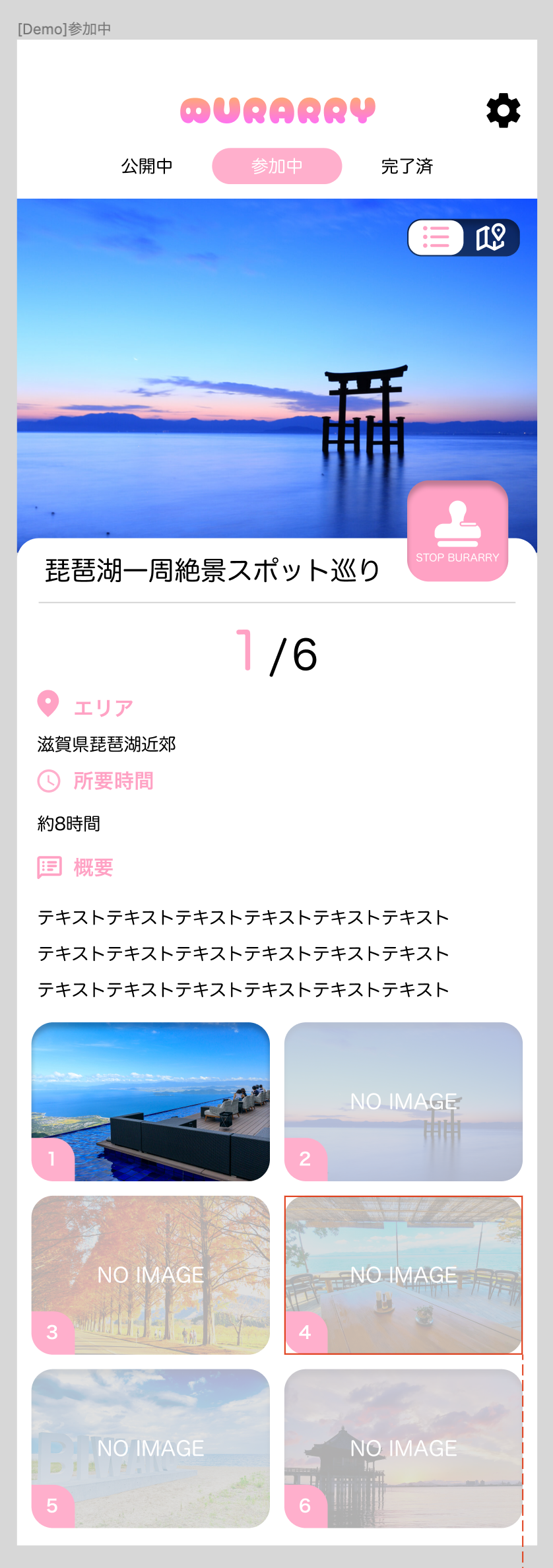The height and width of the screenshot is (1568, 553).
Task: Click the speech-bubble icon beside 概要
Action: click(x=49, y=867)
